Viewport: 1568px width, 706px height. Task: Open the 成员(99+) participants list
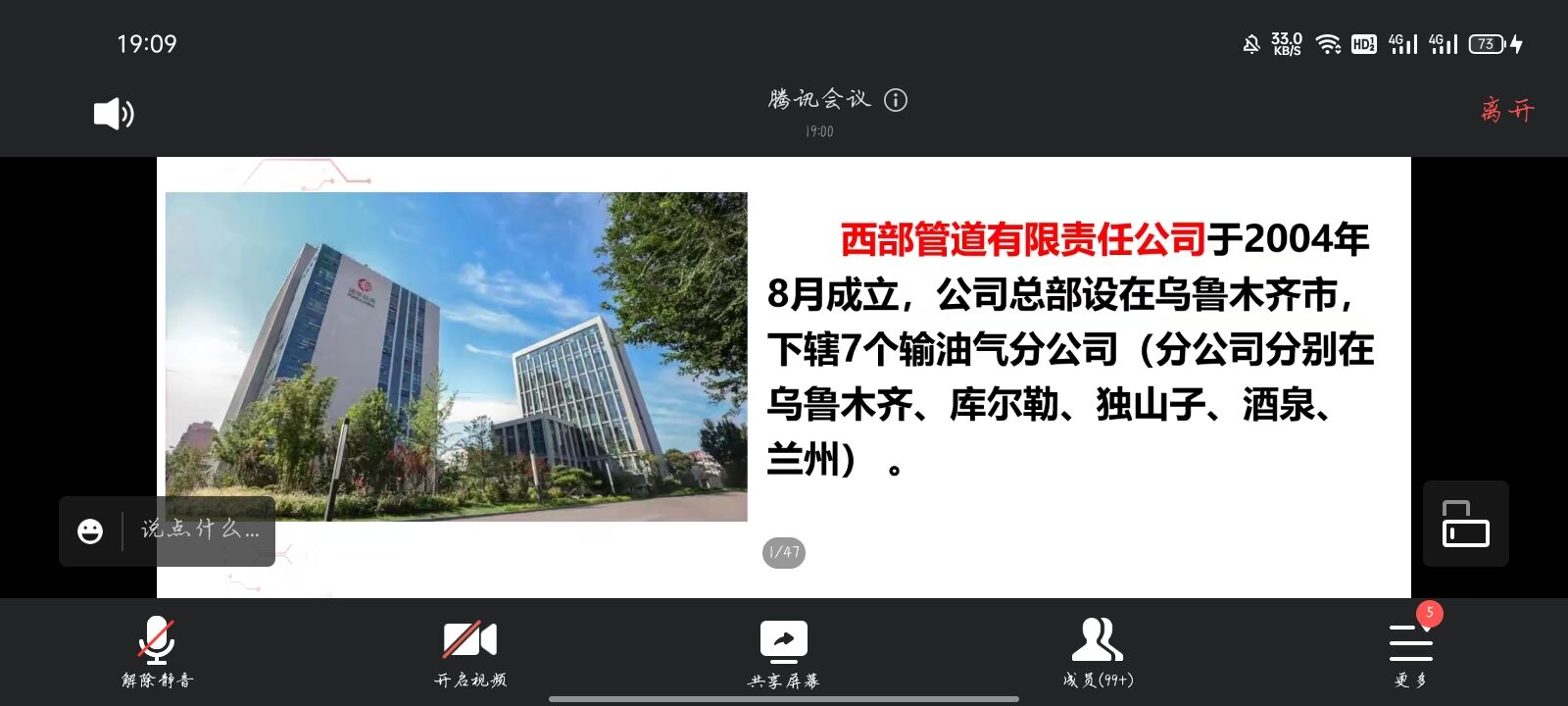point(1098,652)
